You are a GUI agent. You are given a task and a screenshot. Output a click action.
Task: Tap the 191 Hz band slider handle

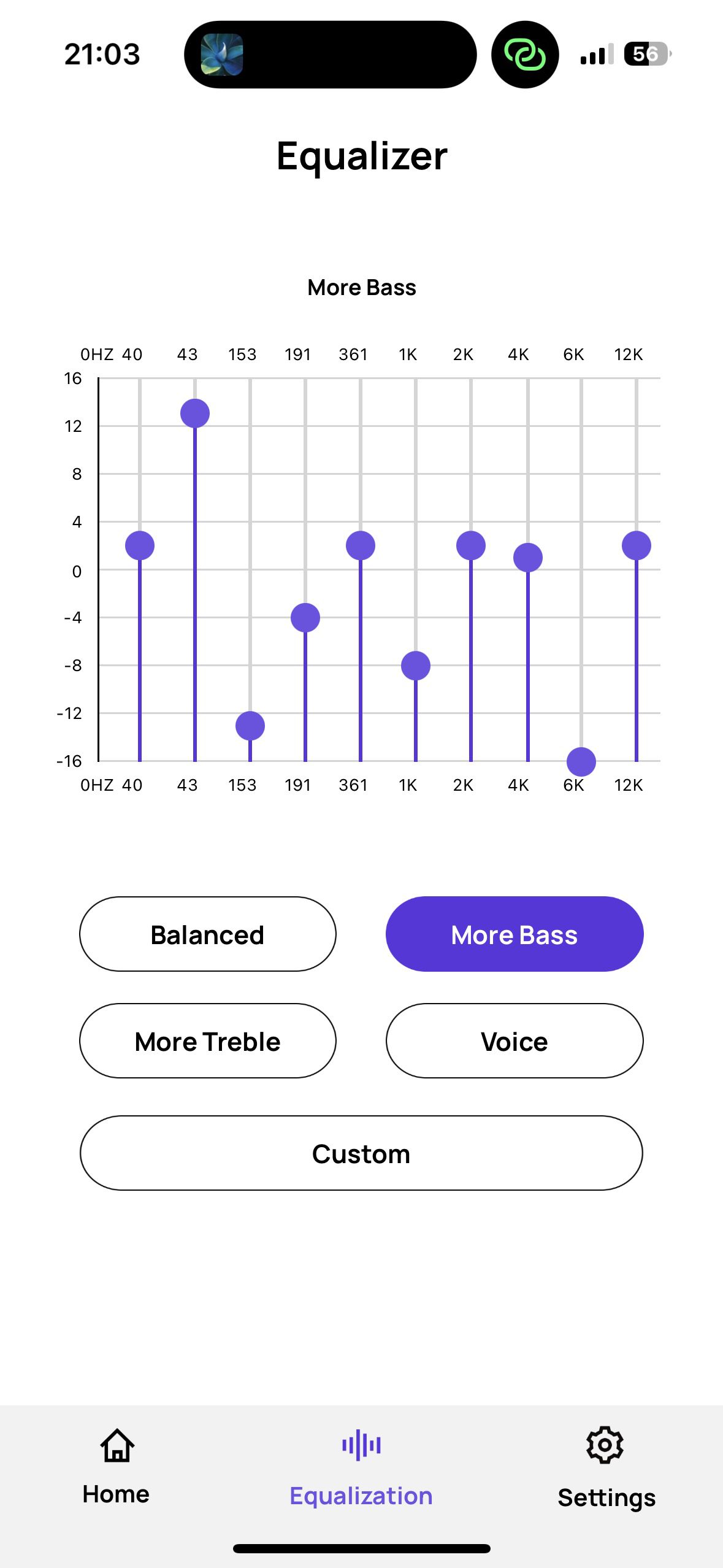point(305,618)
